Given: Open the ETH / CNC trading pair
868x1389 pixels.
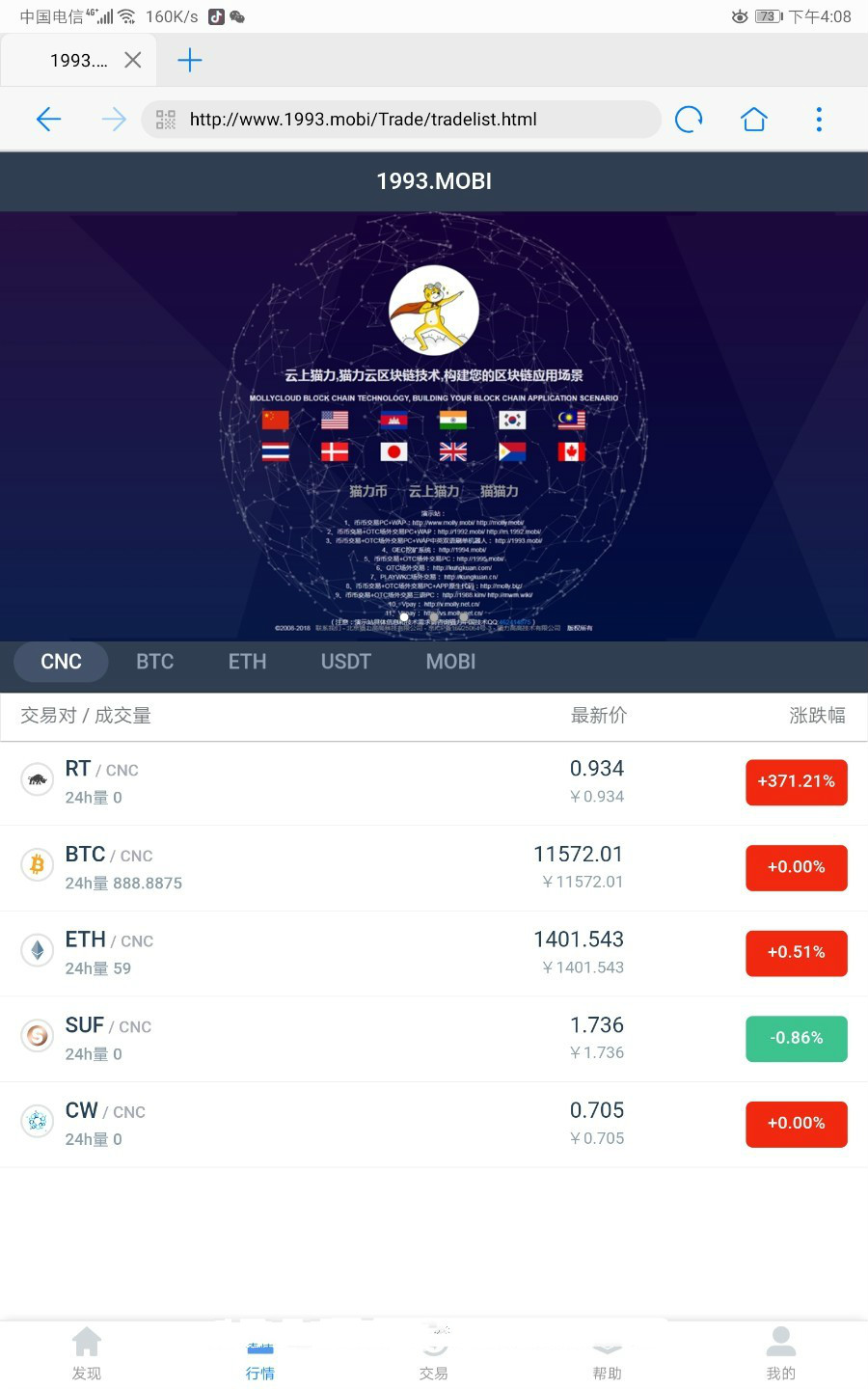Looking at the screenshot, I should point(434,954).
